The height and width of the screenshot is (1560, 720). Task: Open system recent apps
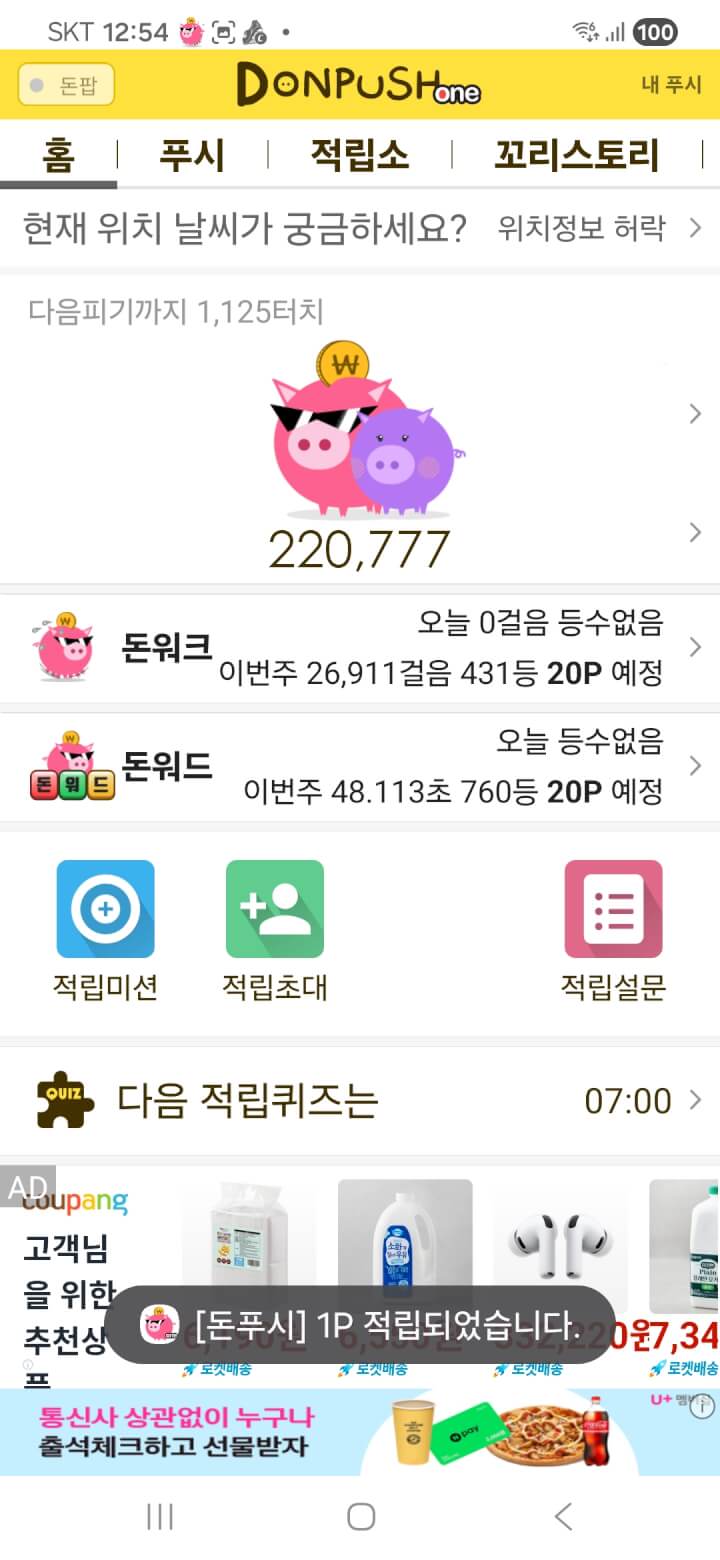point(160,1516)
